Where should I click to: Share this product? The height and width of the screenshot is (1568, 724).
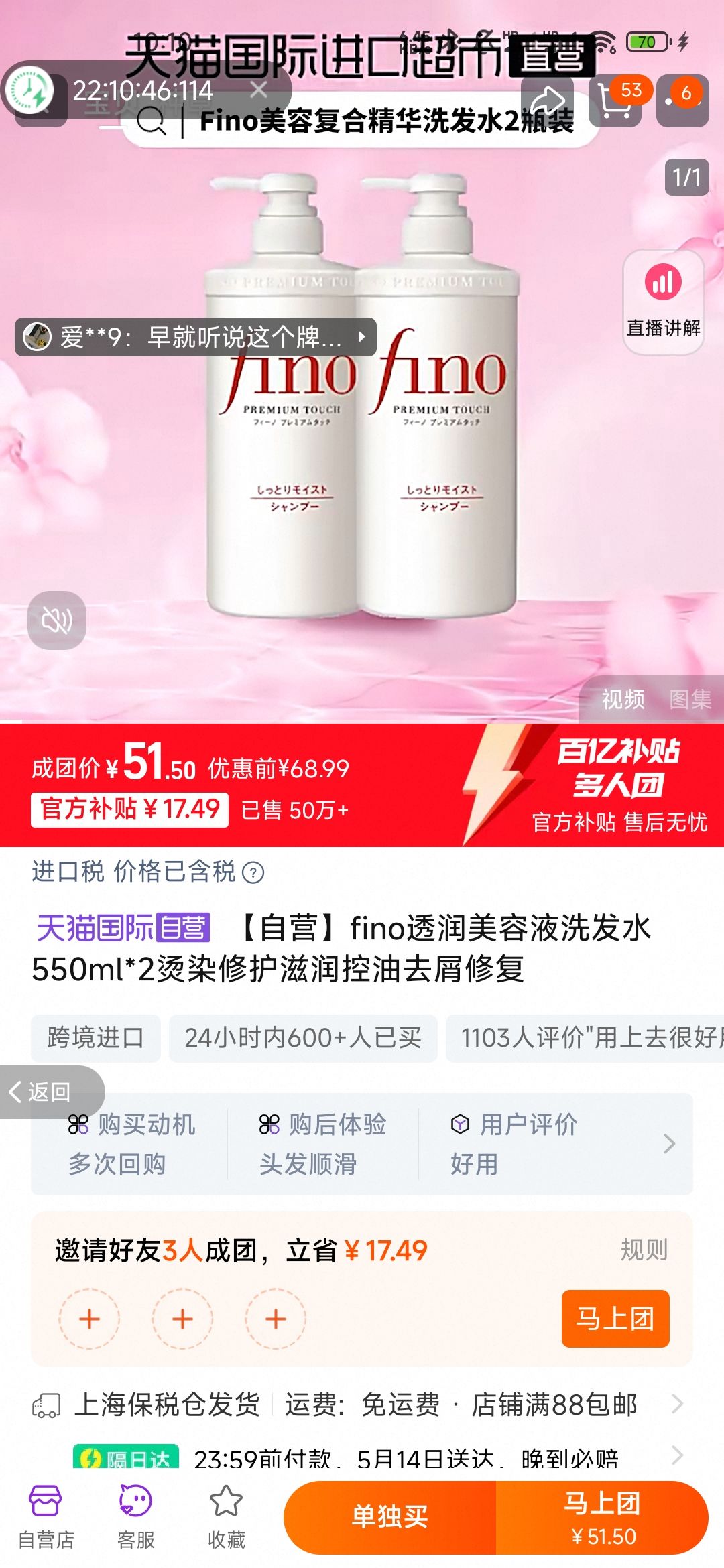point(547,102)
